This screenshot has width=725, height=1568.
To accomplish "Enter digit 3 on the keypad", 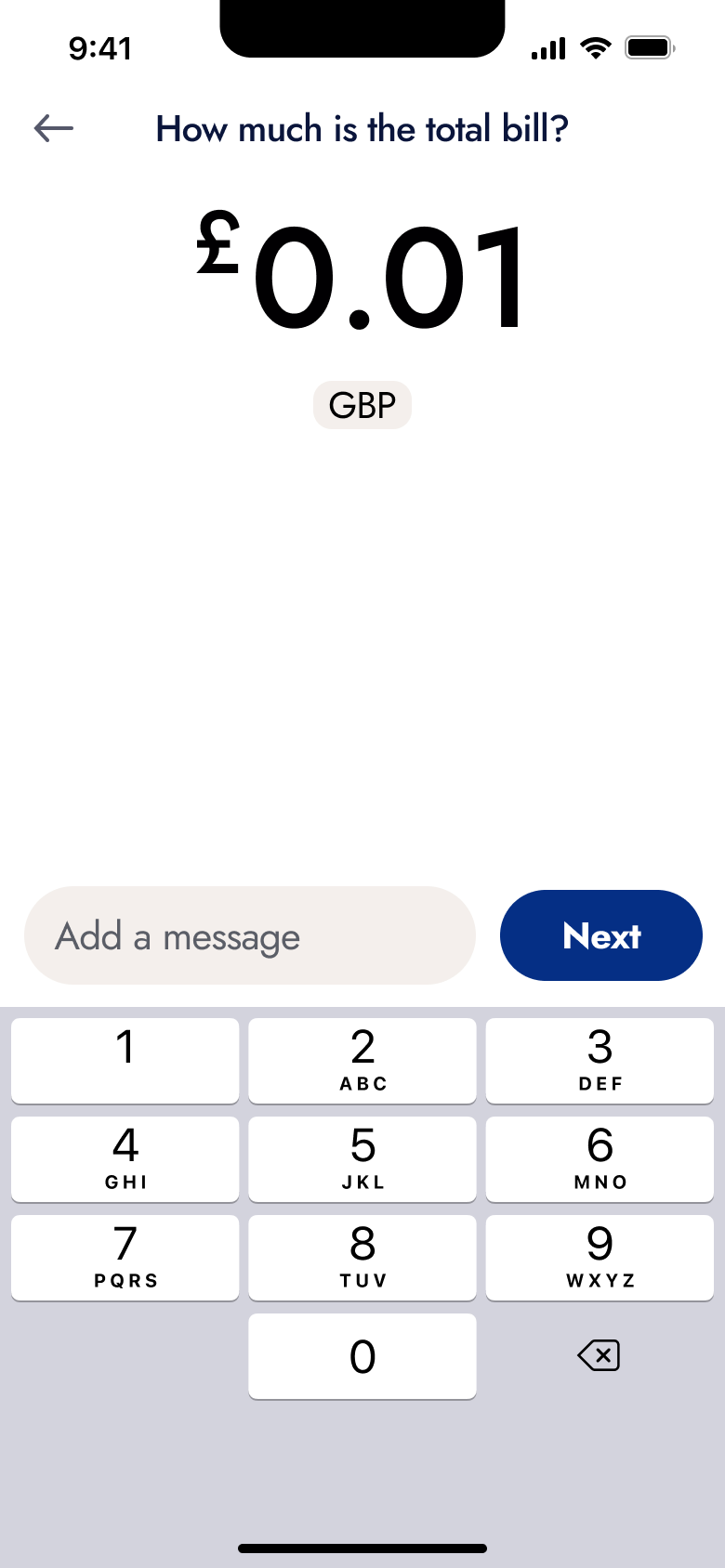I will pyautogui.click(x=600, y=1061).
